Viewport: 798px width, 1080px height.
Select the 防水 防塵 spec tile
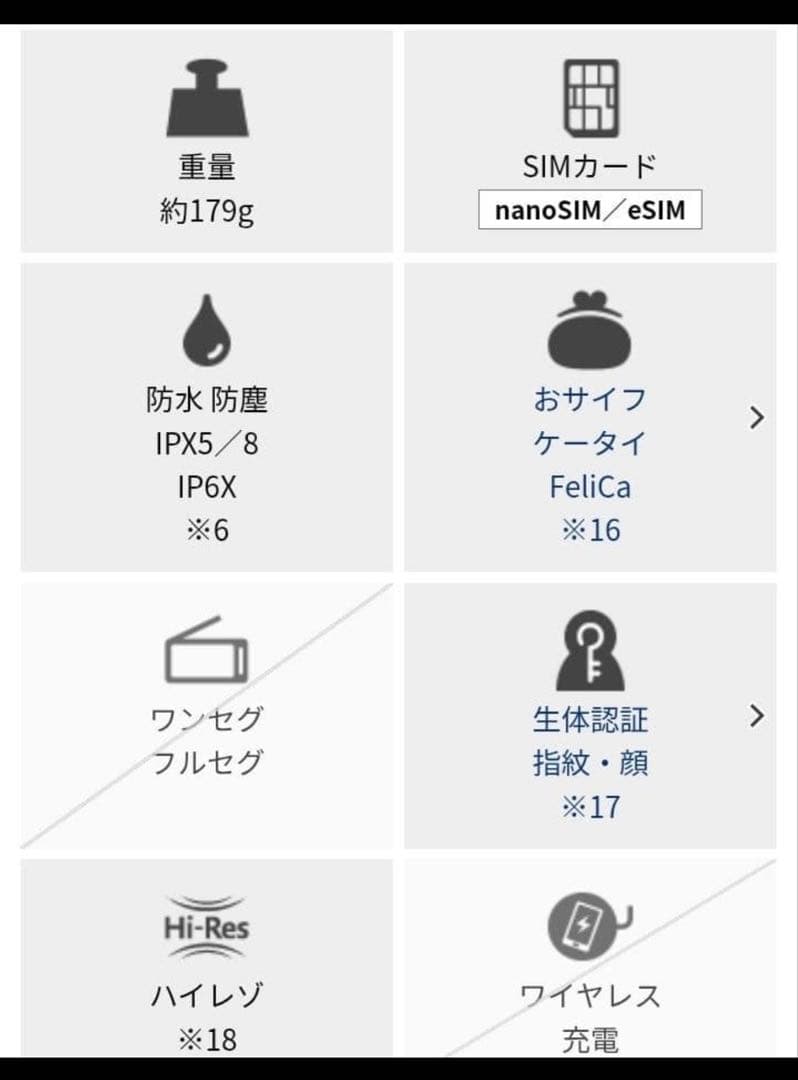[207, 417]
